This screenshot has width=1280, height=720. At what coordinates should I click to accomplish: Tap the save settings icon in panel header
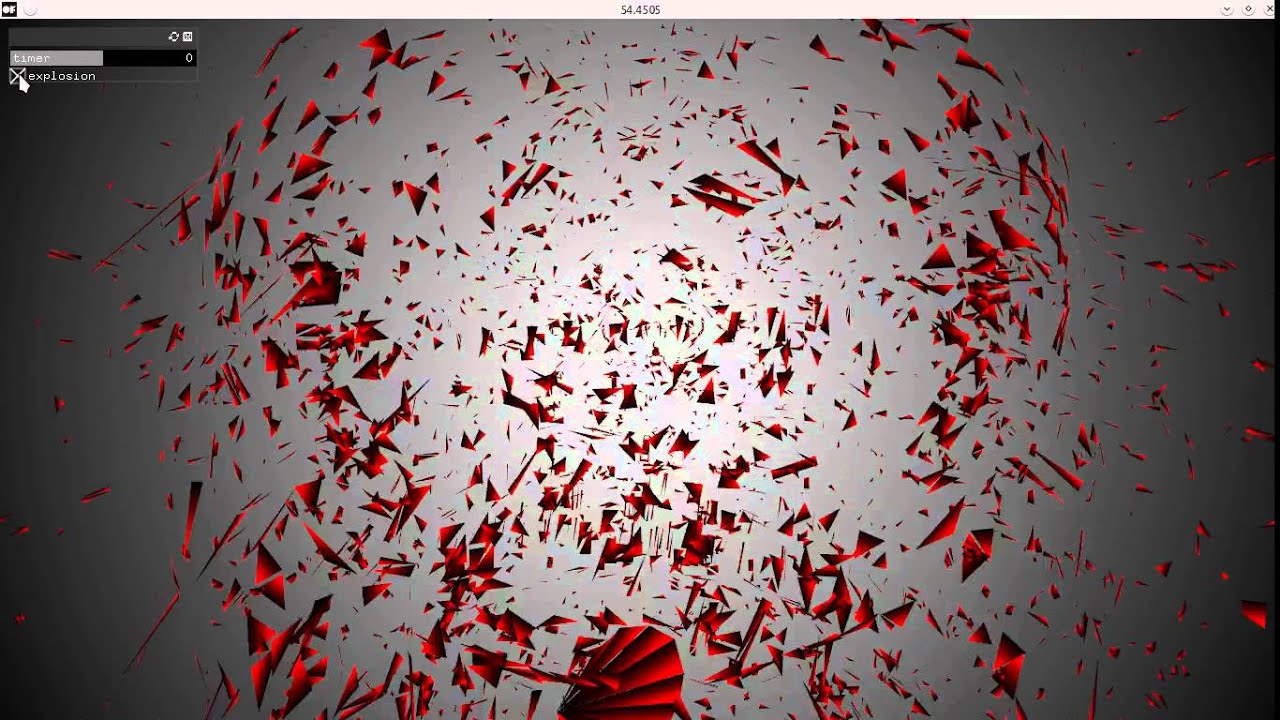click(187, 37)
